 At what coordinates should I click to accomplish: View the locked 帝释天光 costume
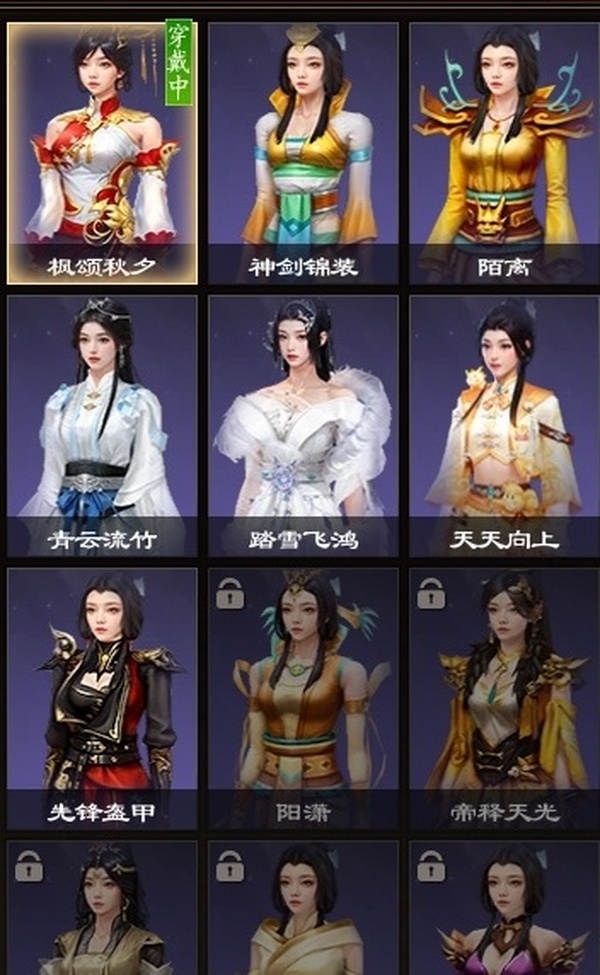[x=503, y=697]
